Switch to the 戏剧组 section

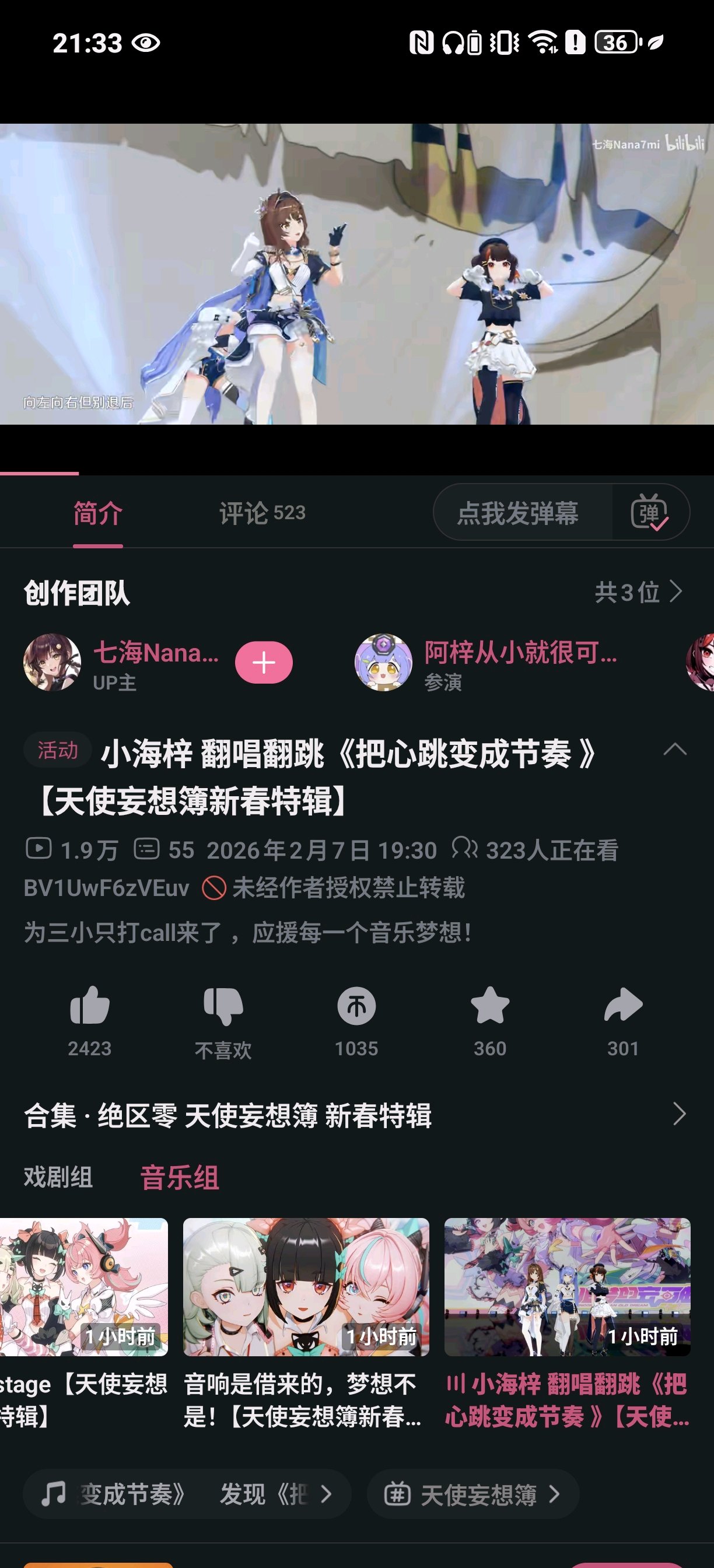[x=58, y=1177]
